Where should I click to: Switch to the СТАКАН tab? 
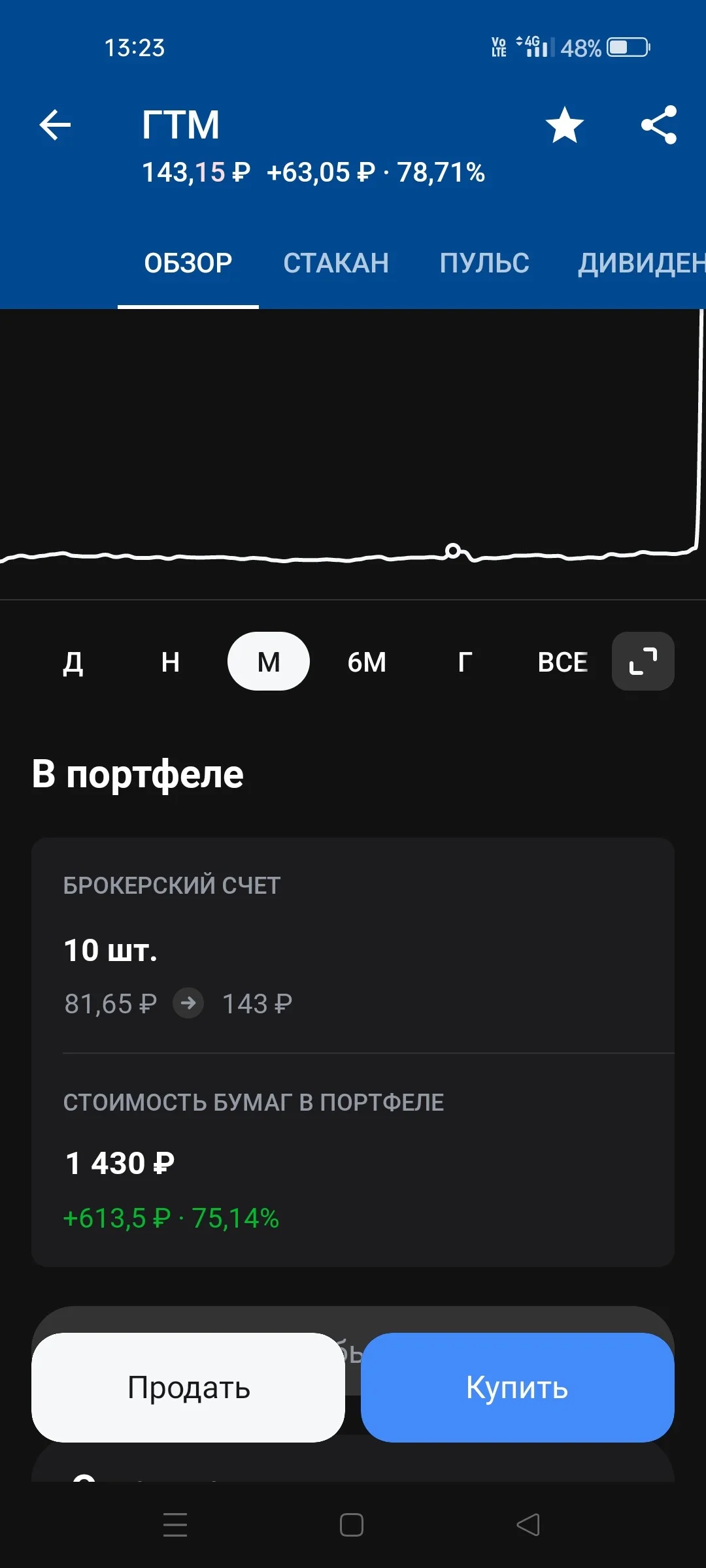336,263
